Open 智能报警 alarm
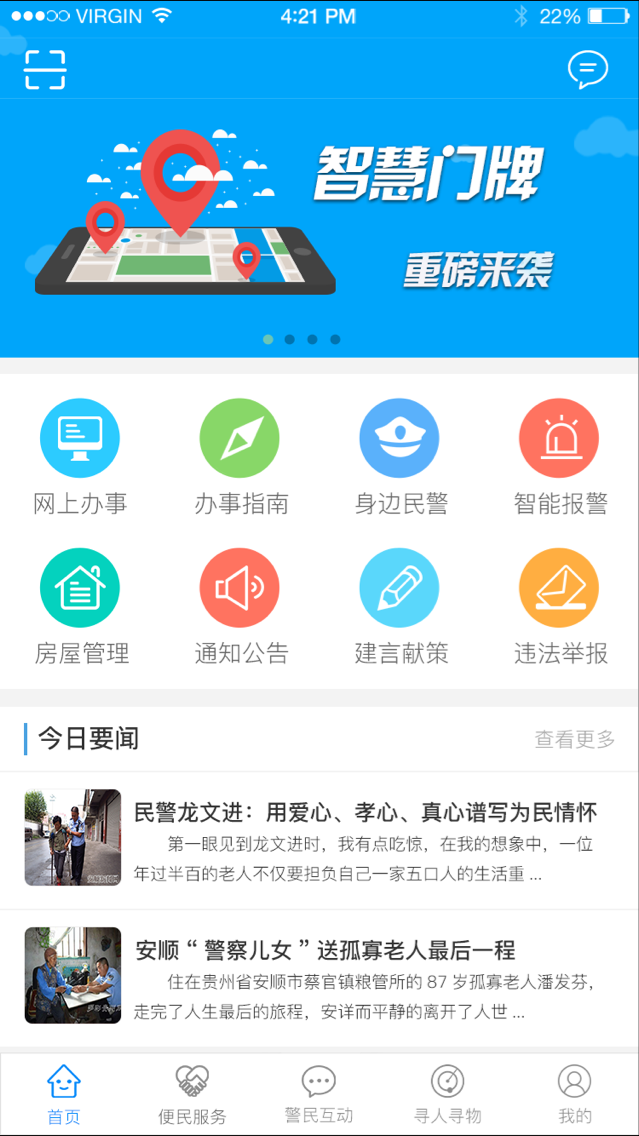639x1136 pixels. [x=559, y=457]
